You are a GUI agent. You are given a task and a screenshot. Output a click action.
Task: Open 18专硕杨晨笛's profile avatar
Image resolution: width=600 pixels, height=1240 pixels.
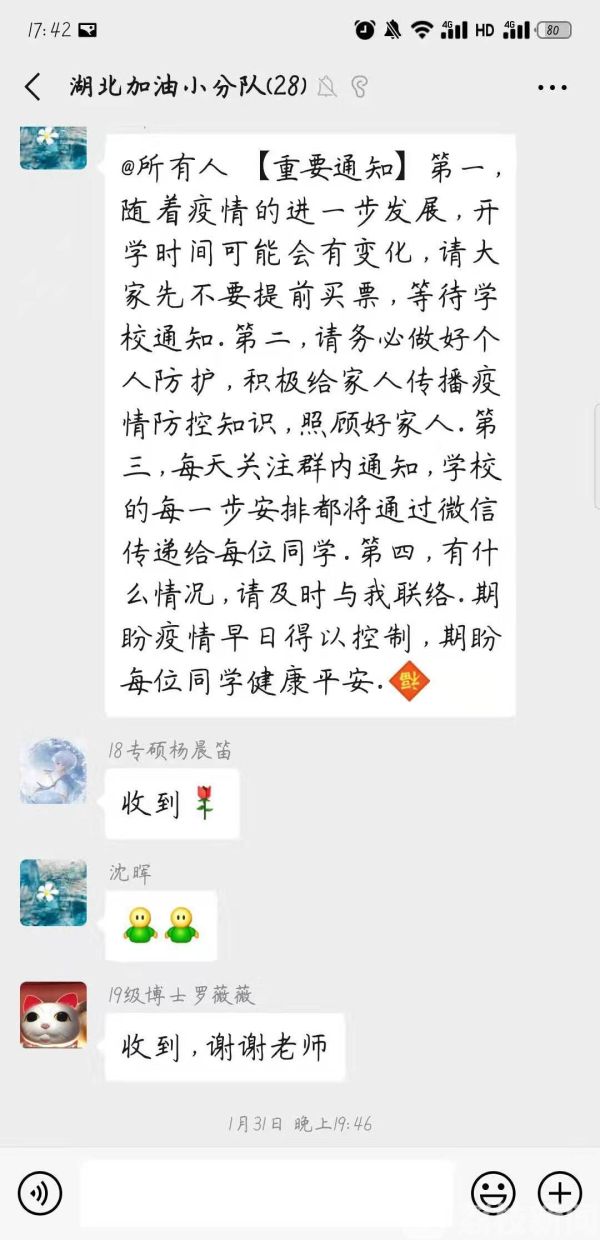53,771
